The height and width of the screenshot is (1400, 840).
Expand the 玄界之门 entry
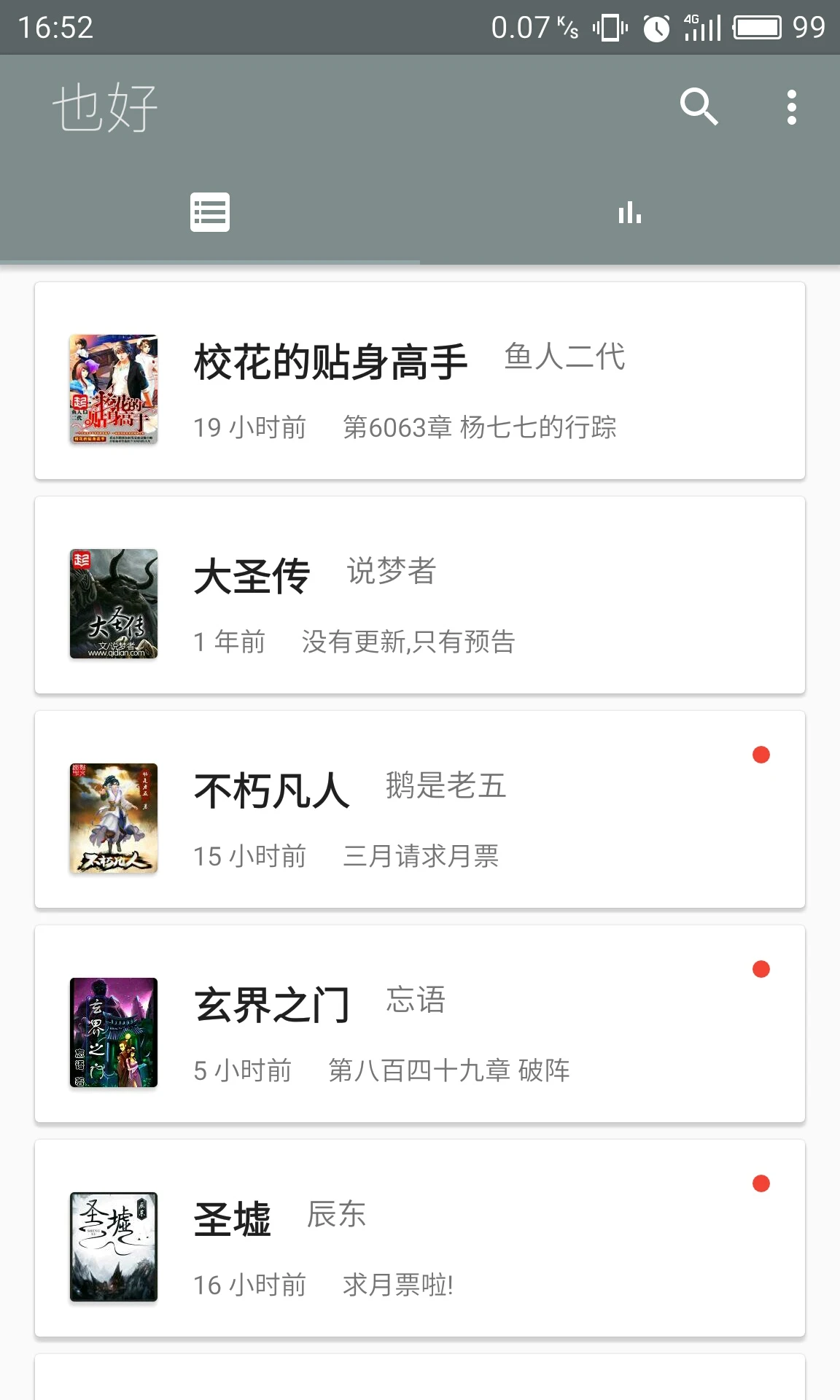[x=420, y=1031]
